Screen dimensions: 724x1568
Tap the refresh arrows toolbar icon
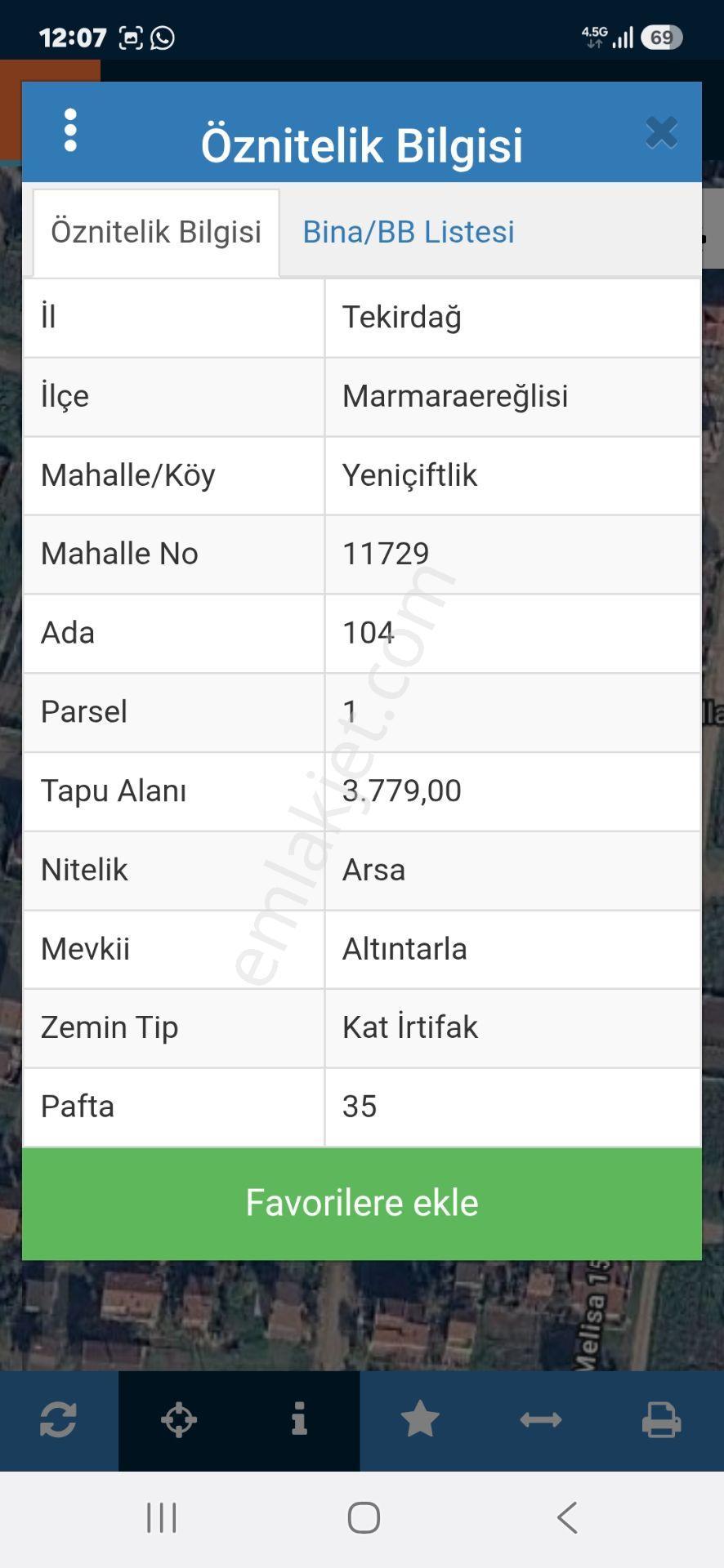(x=59, y=1419)
